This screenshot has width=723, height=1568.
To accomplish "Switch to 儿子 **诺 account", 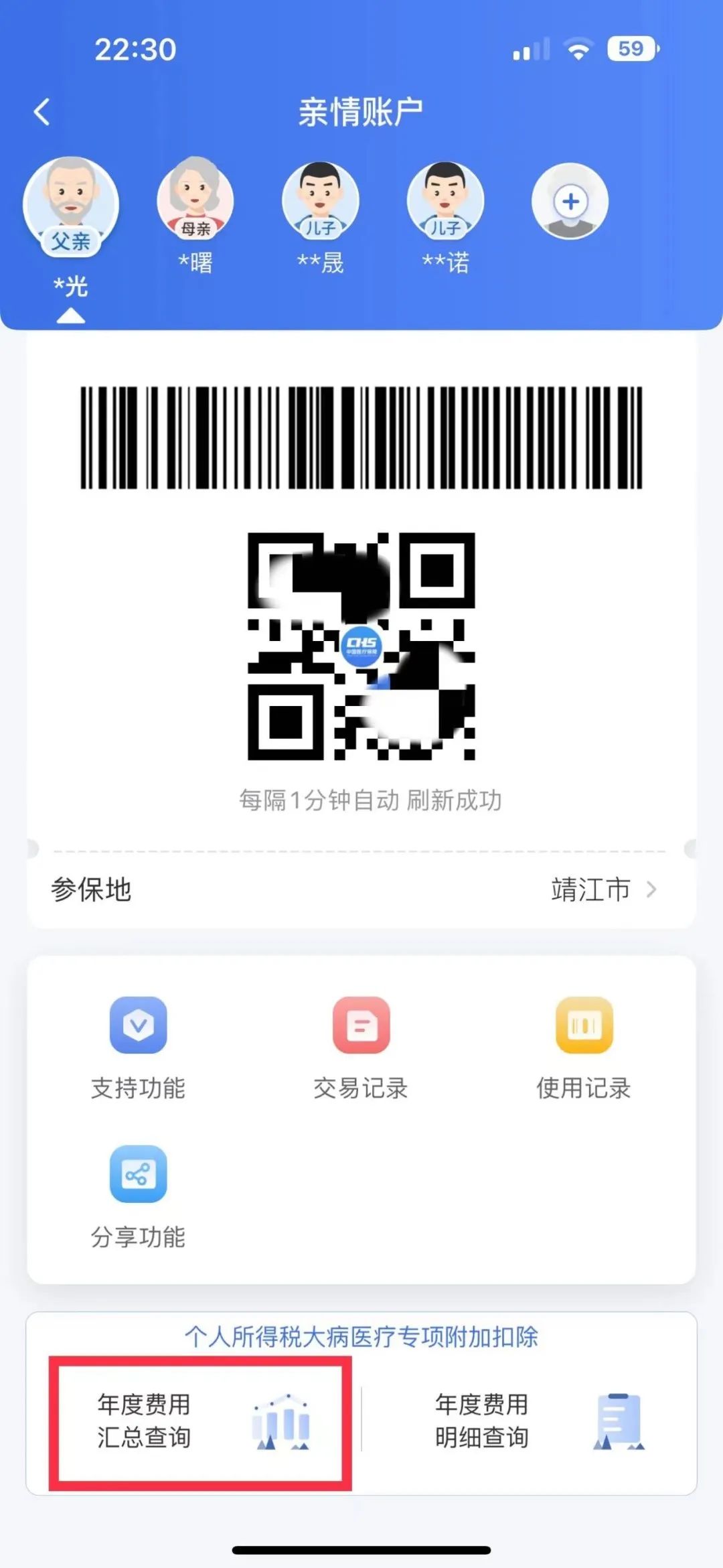I will [x=445, y=202].
